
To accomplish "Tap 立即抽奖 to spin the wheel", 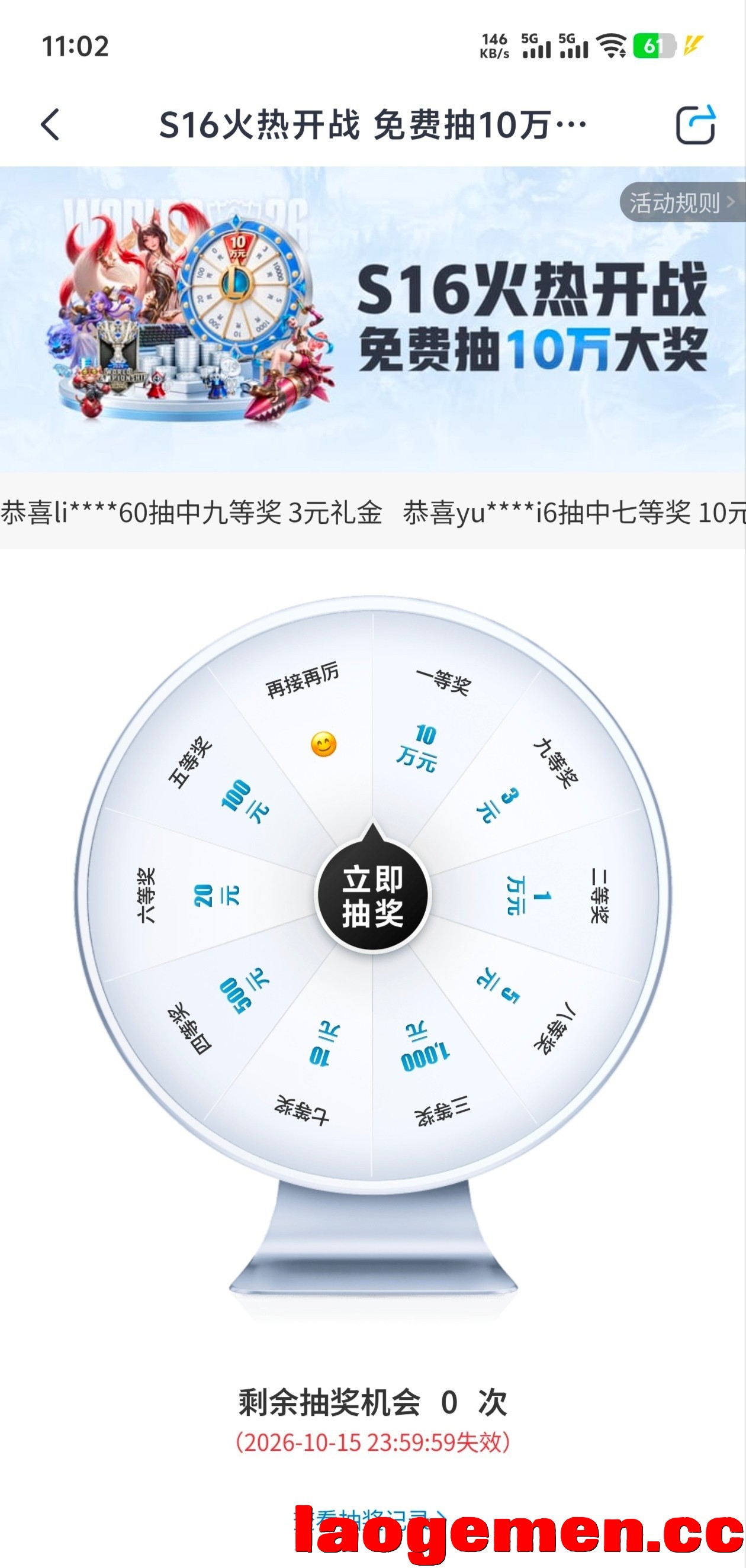I will (x=372, y=895).
